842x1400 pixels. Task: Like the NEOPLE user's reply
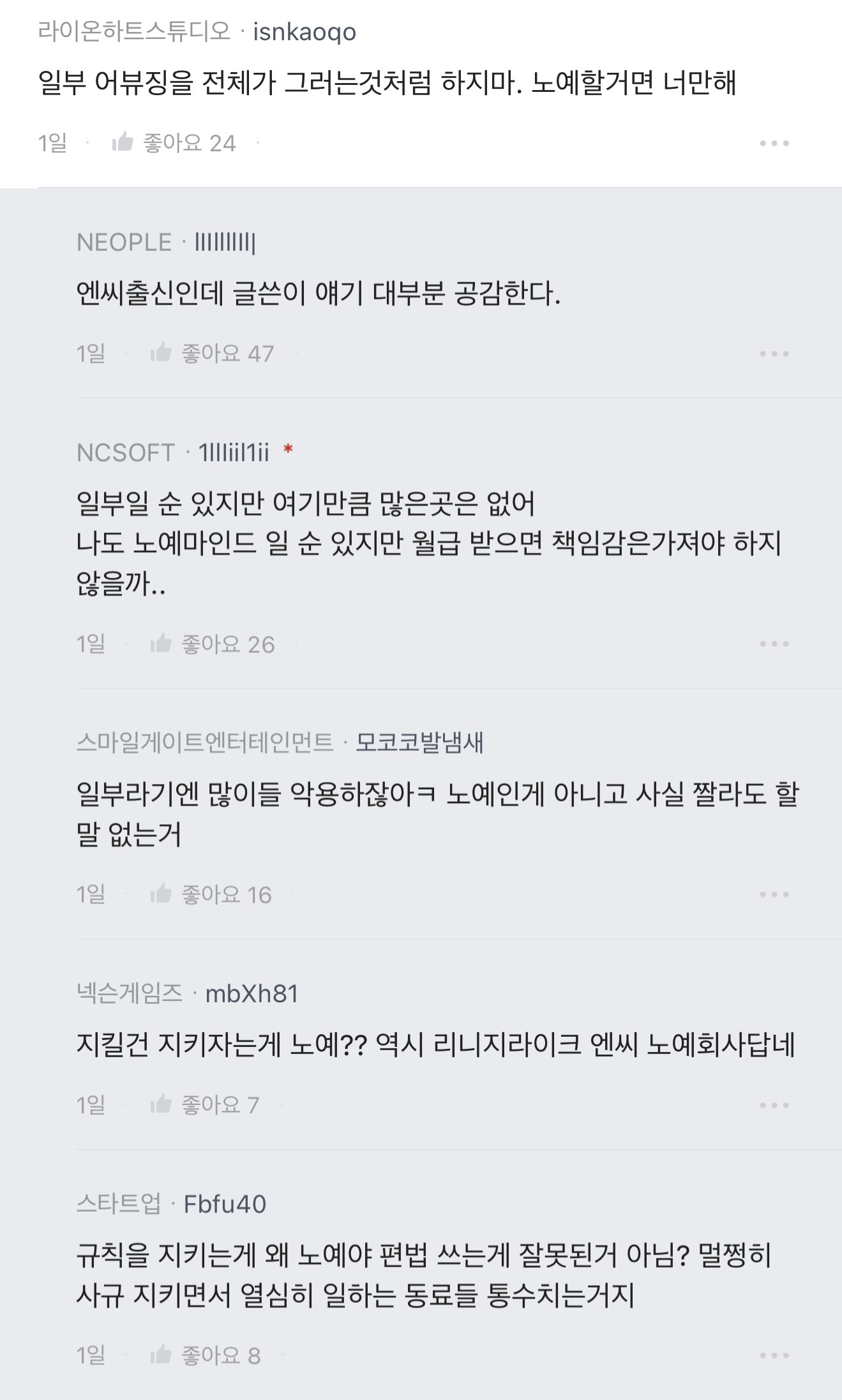(x=162, y=353)
